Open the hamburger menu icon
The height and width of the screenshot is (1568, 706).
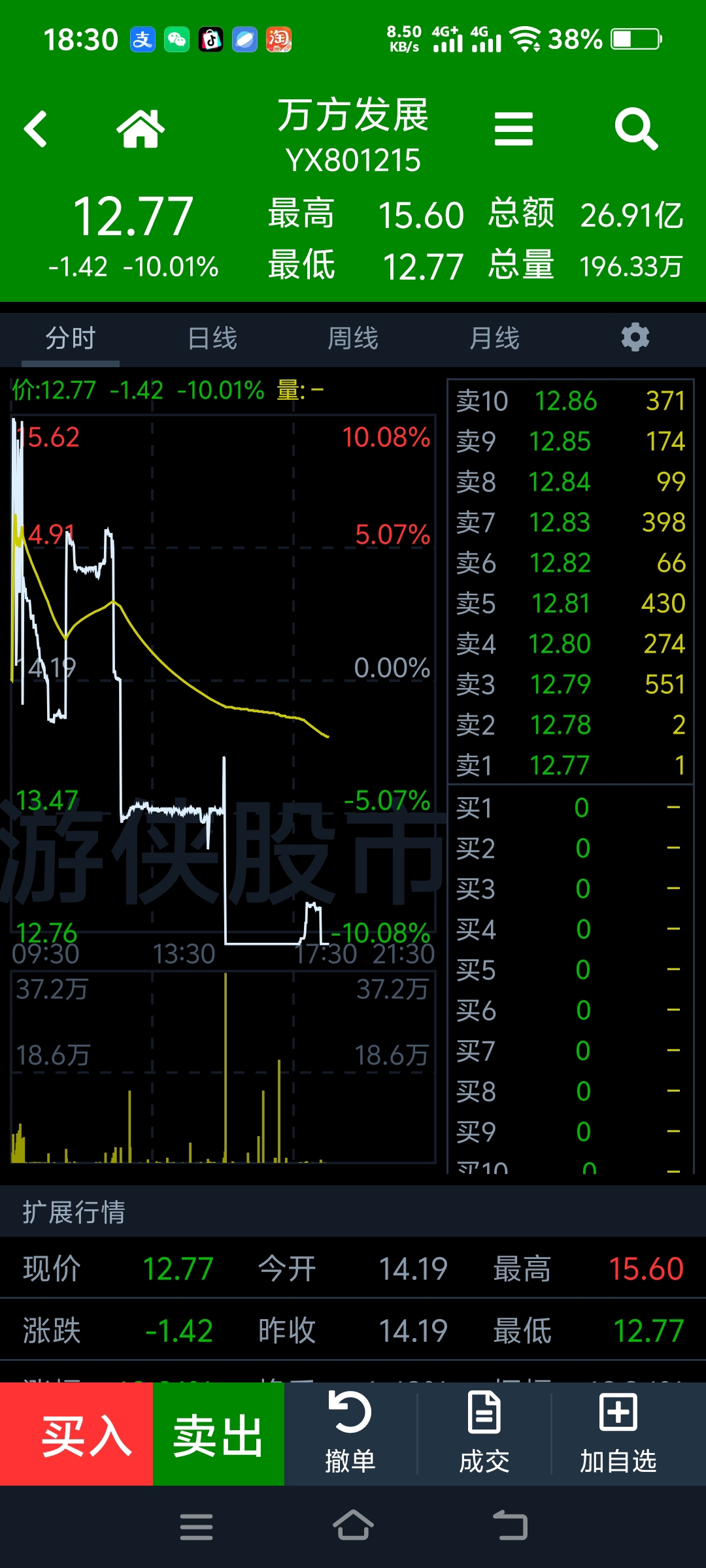pos(513,129)
